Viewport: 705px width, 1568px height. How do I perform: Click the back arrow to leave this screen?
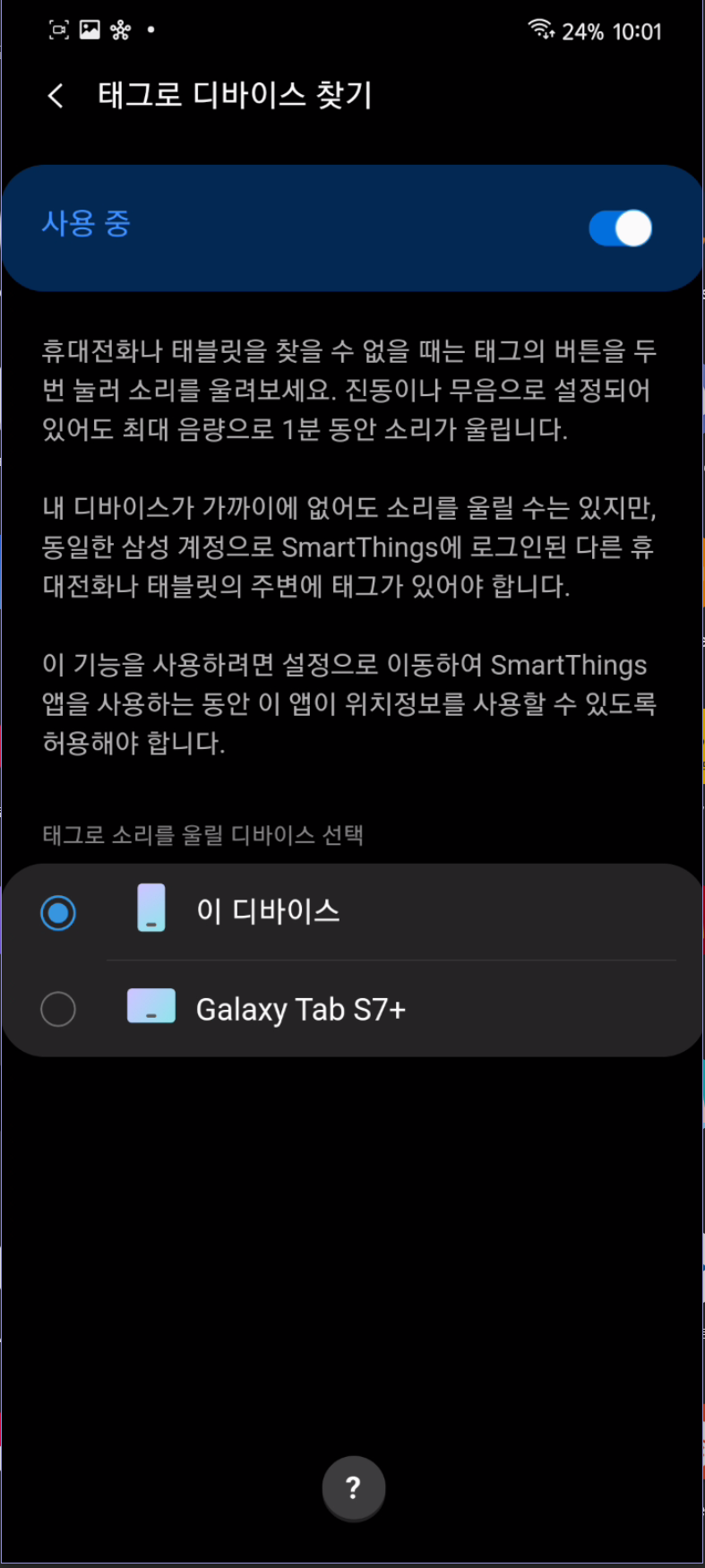[56, 95]
